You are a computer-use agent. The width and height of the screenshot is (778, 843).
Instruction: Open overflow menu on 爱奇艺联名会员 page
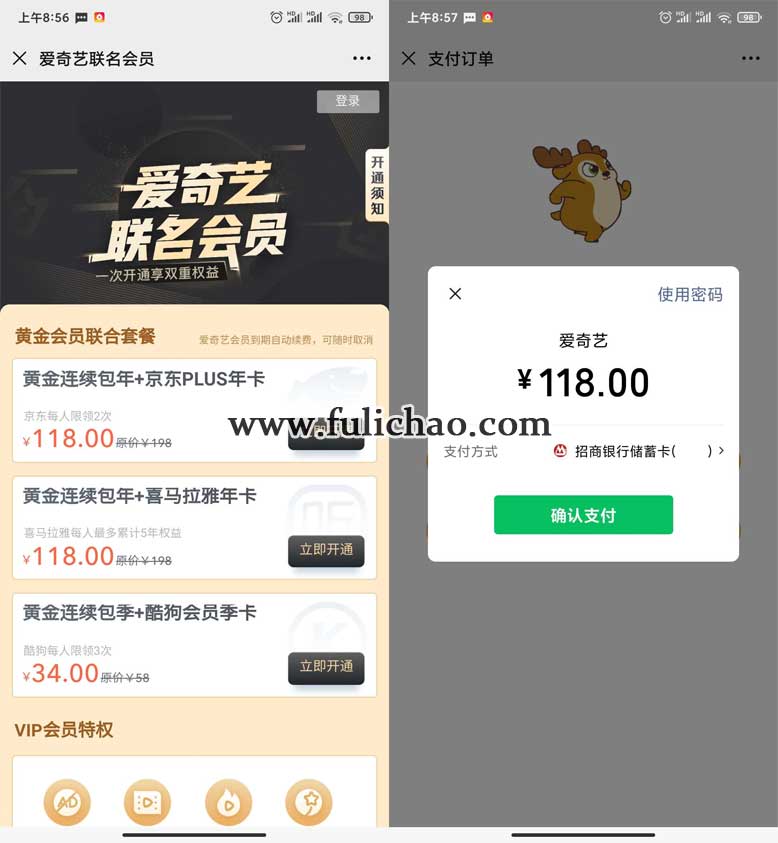point(362,58)
